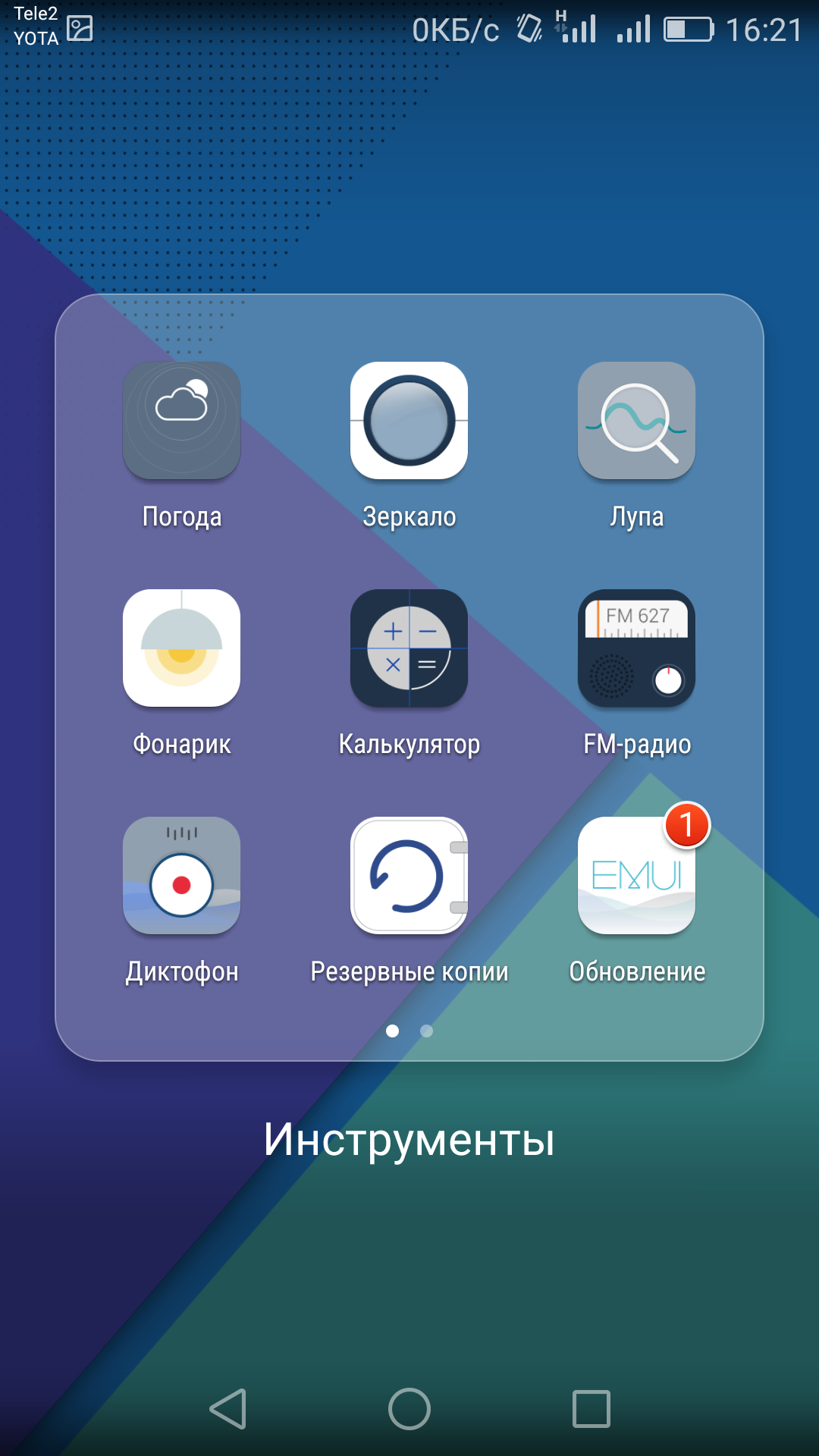Go to the second folder page dot
The image size is (819, 1456).
click(426, 1031)
